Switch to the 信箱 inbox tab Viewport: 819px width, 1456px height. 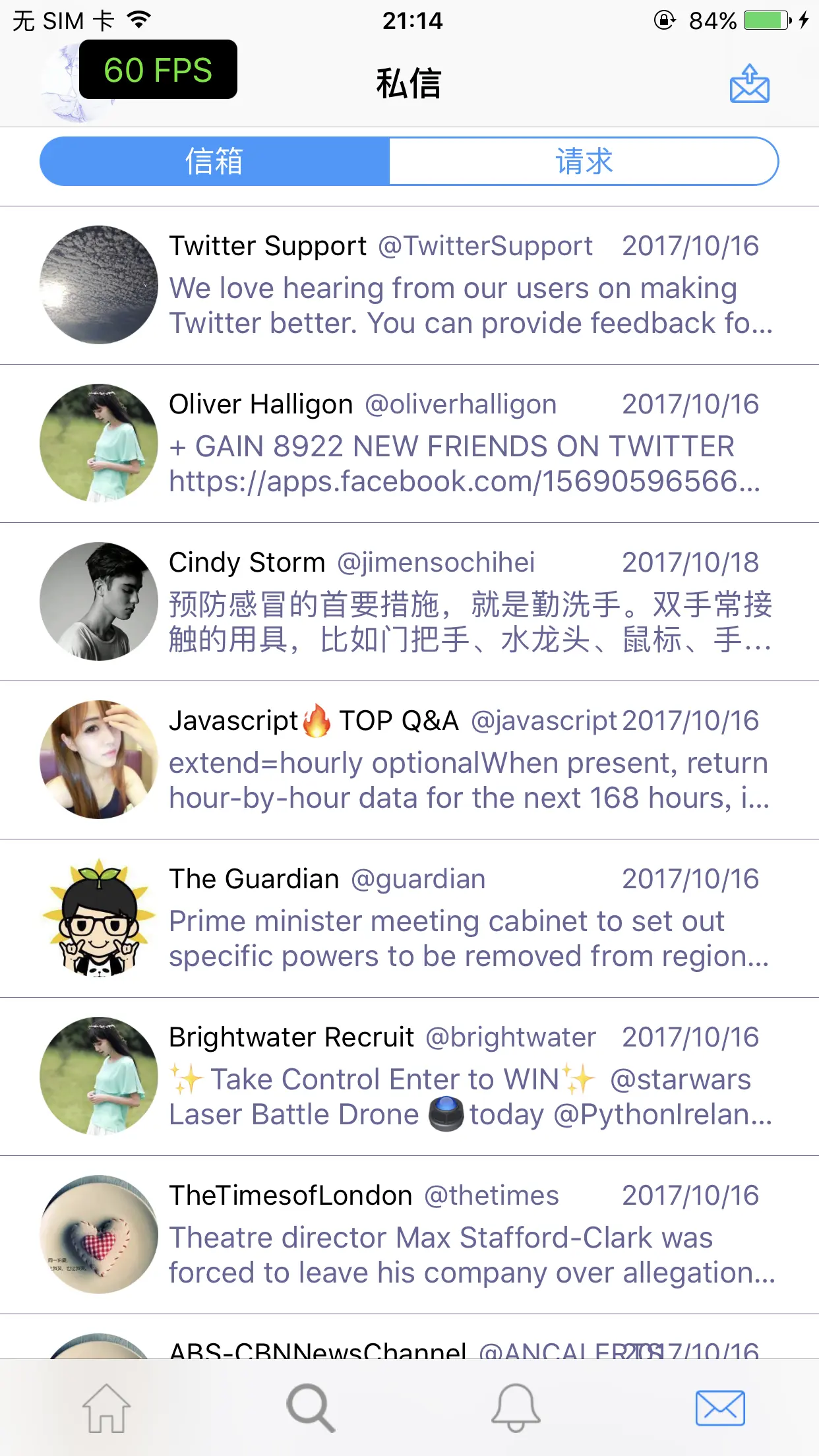[x=215, y=162]
